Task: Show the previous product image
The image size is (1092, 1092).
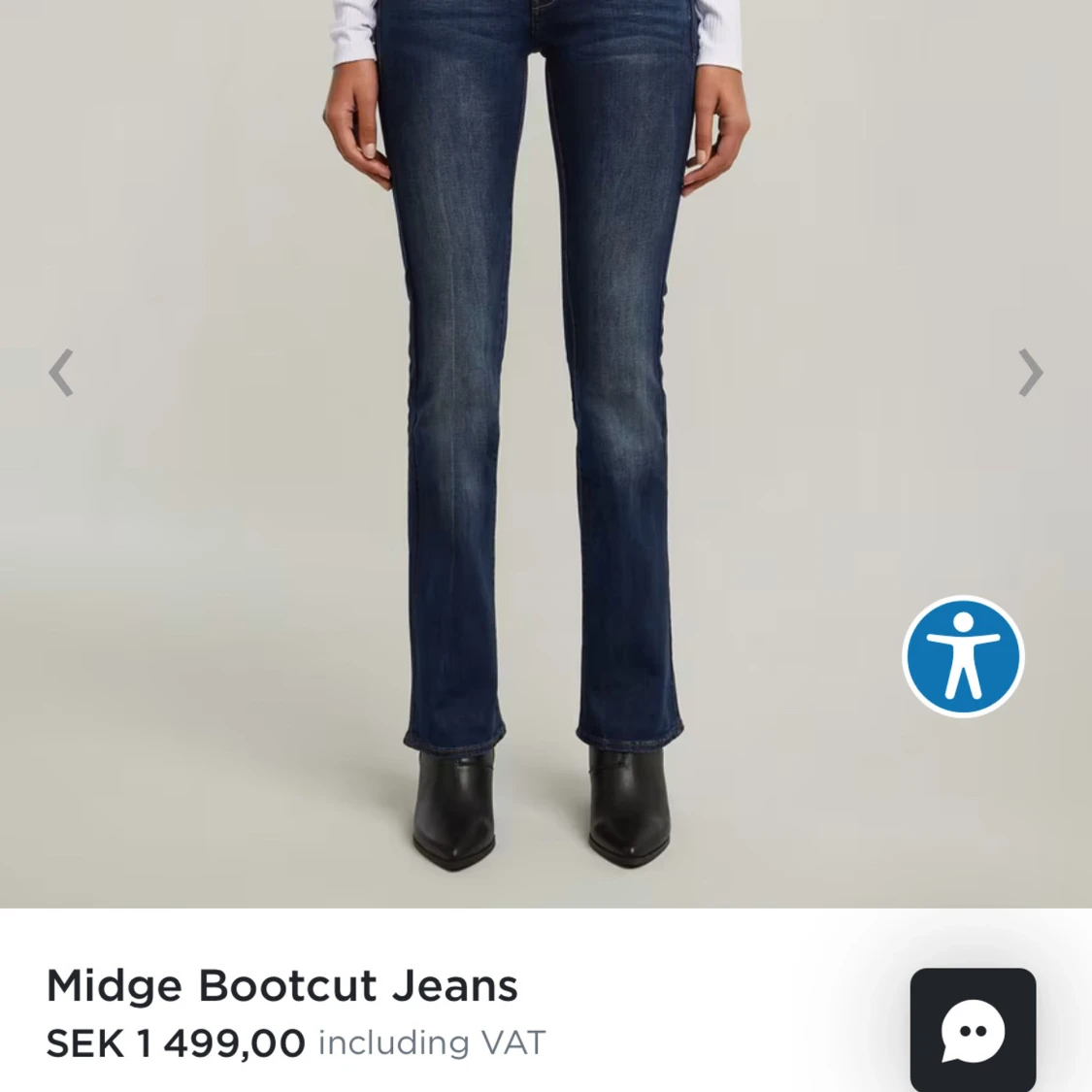Action: click(61, 373)
